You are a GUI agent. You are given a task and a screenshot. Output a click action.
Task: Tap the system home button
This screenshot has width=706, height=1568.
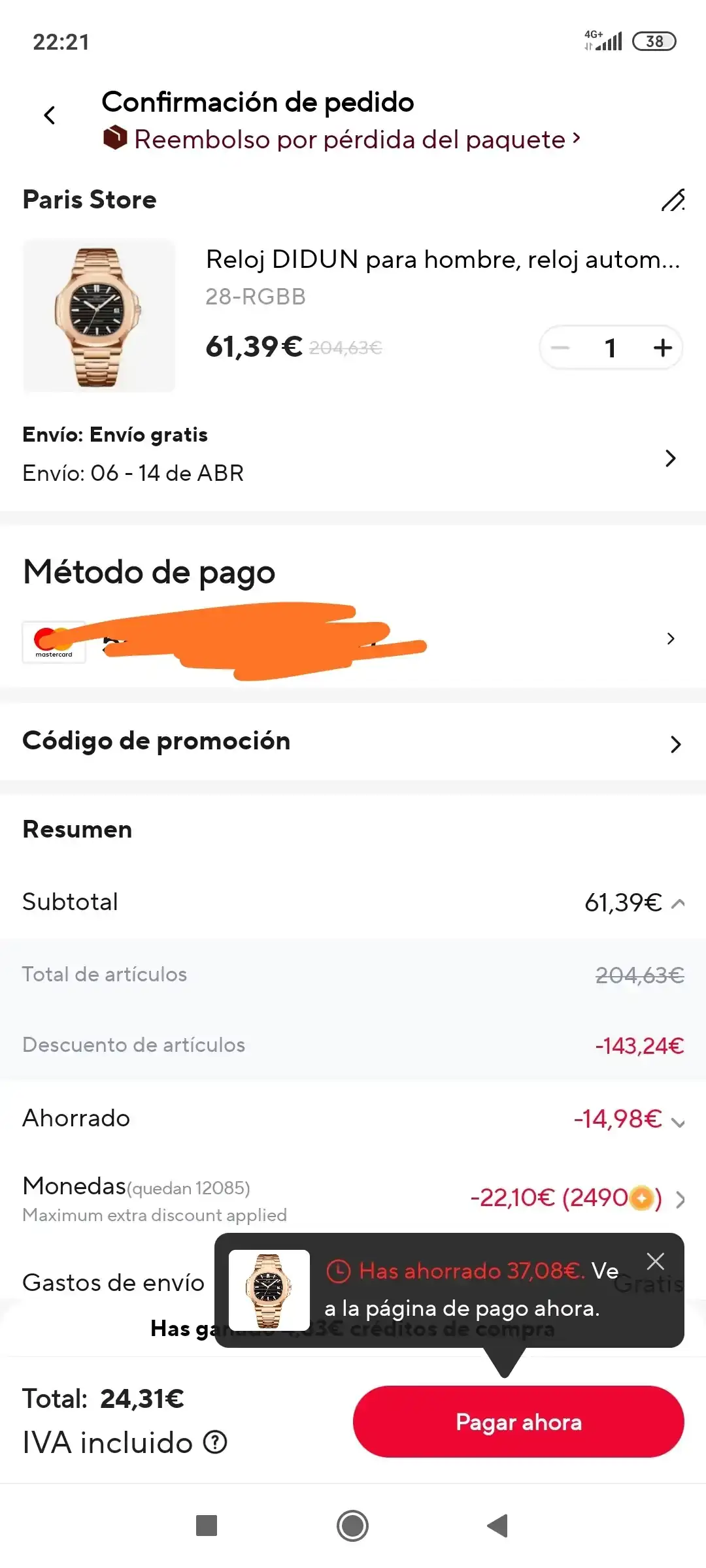[352, 1526]
